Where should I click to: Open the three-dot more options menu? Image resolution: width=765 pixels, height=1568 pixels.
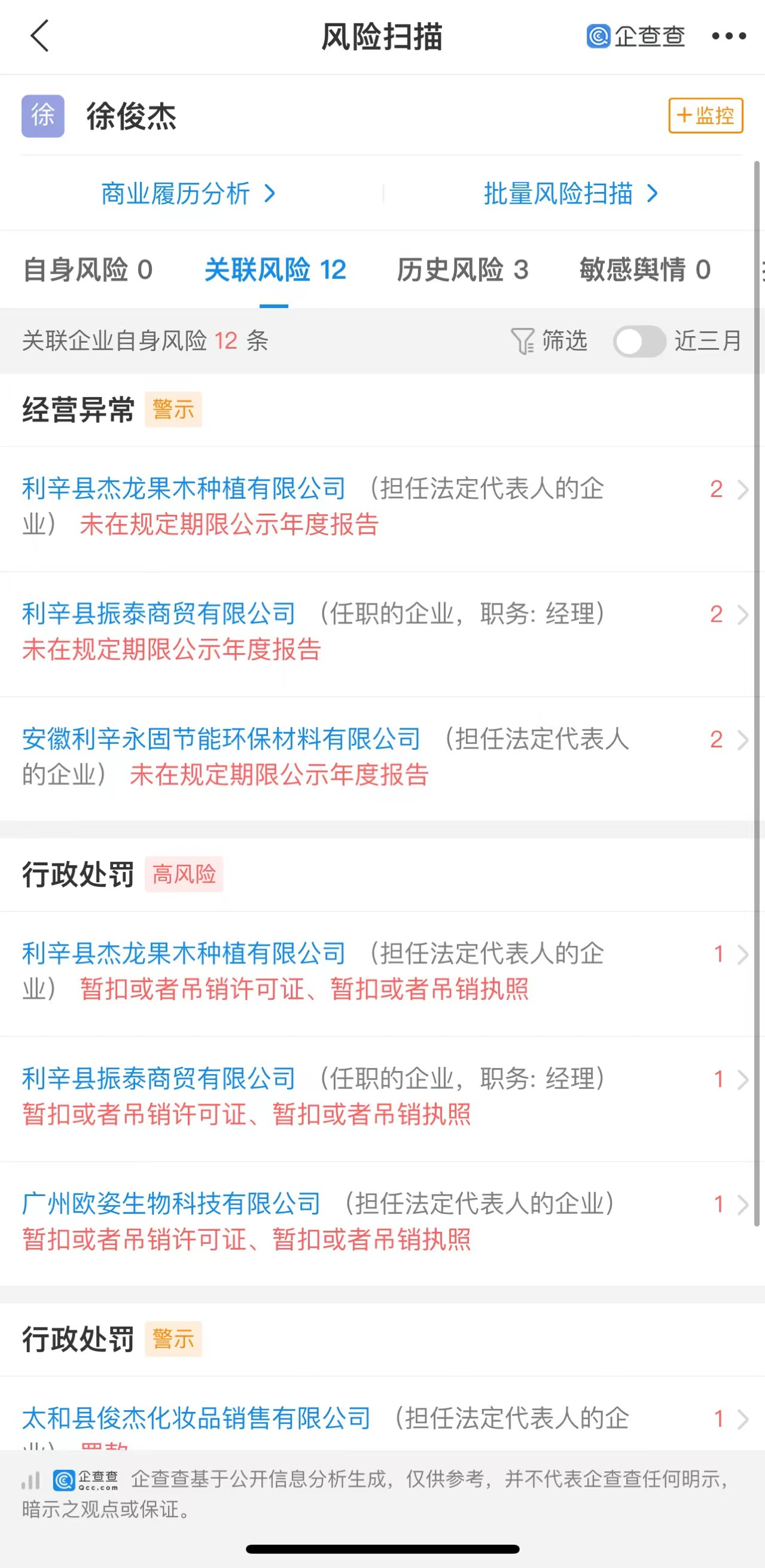(729, 36)
